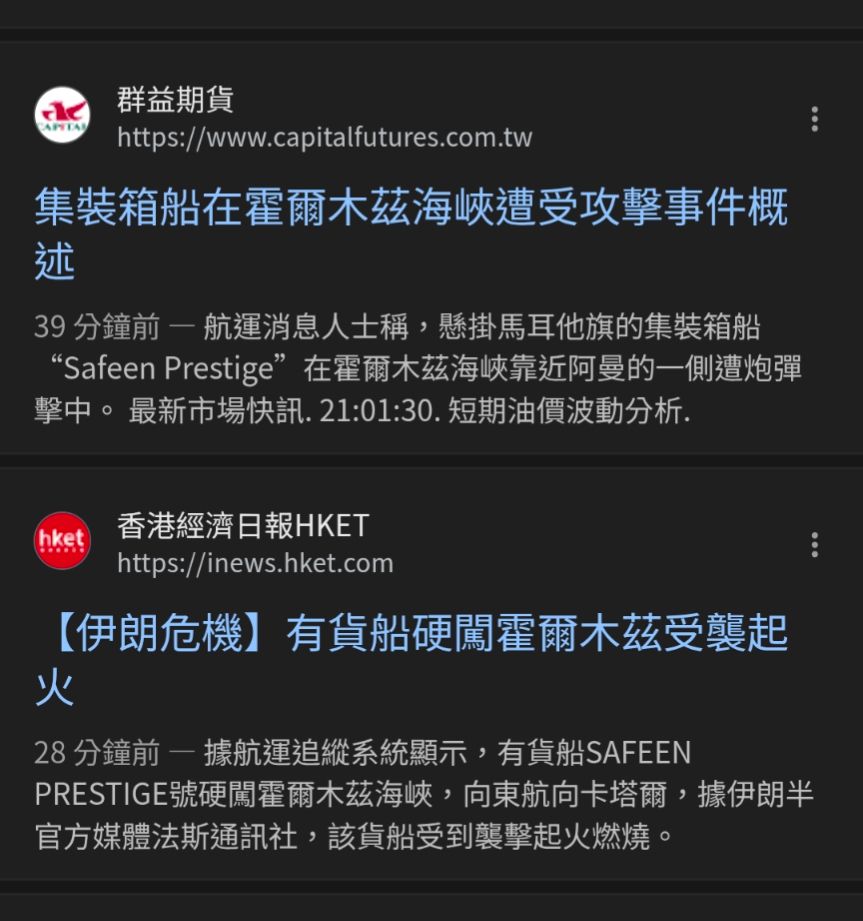Image resolution: width=863 pixels, height=921 pixels.
Task: Click the overflow dots beside the first headline
Action: coord(815,120)
